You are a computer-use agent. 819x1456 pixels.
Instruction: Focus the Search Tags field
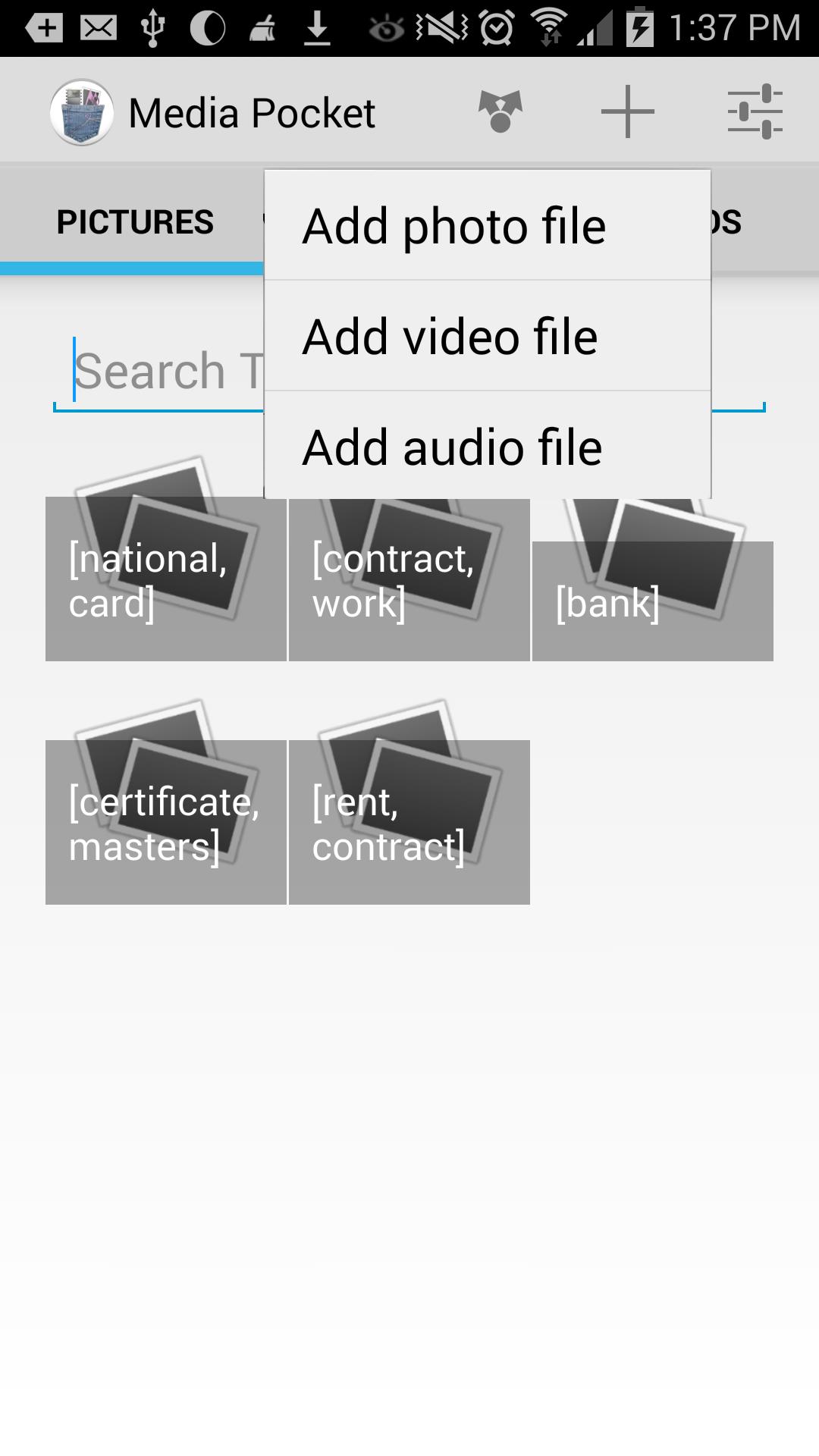[159, 373]
